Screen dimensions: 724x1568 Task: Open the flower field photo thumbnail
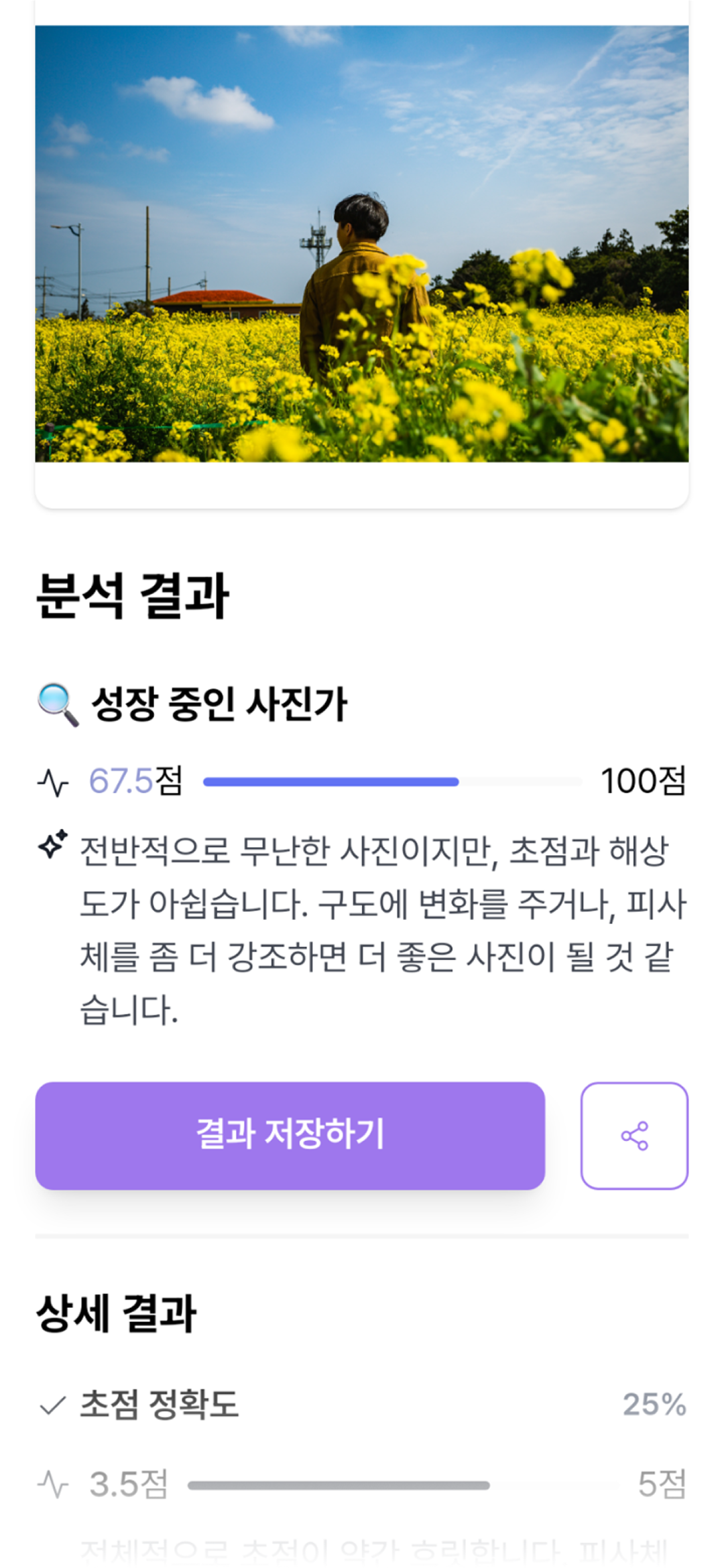362,243
